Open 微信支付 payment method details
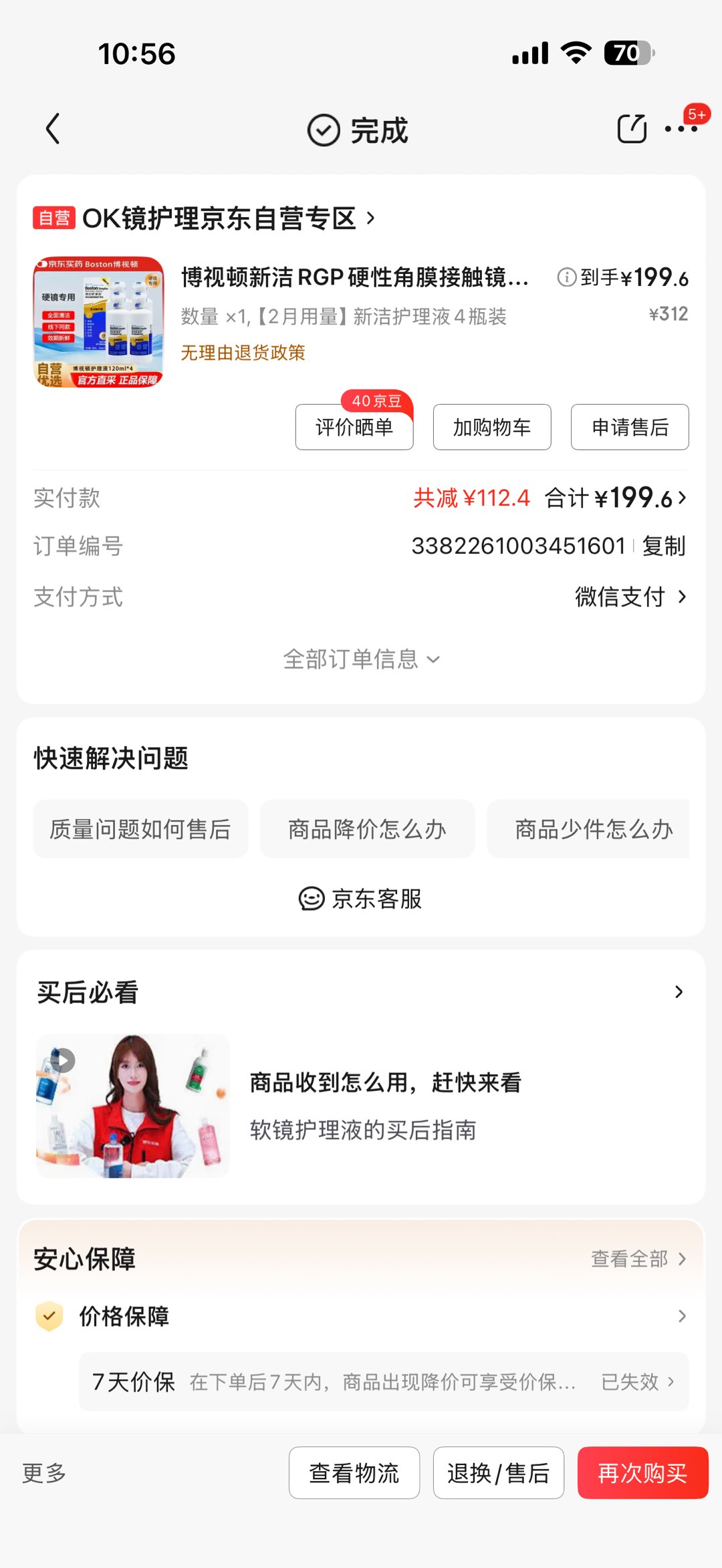The height and width of the screenshot is (1568, 722). pyautogui.click(x=630, y=597)
